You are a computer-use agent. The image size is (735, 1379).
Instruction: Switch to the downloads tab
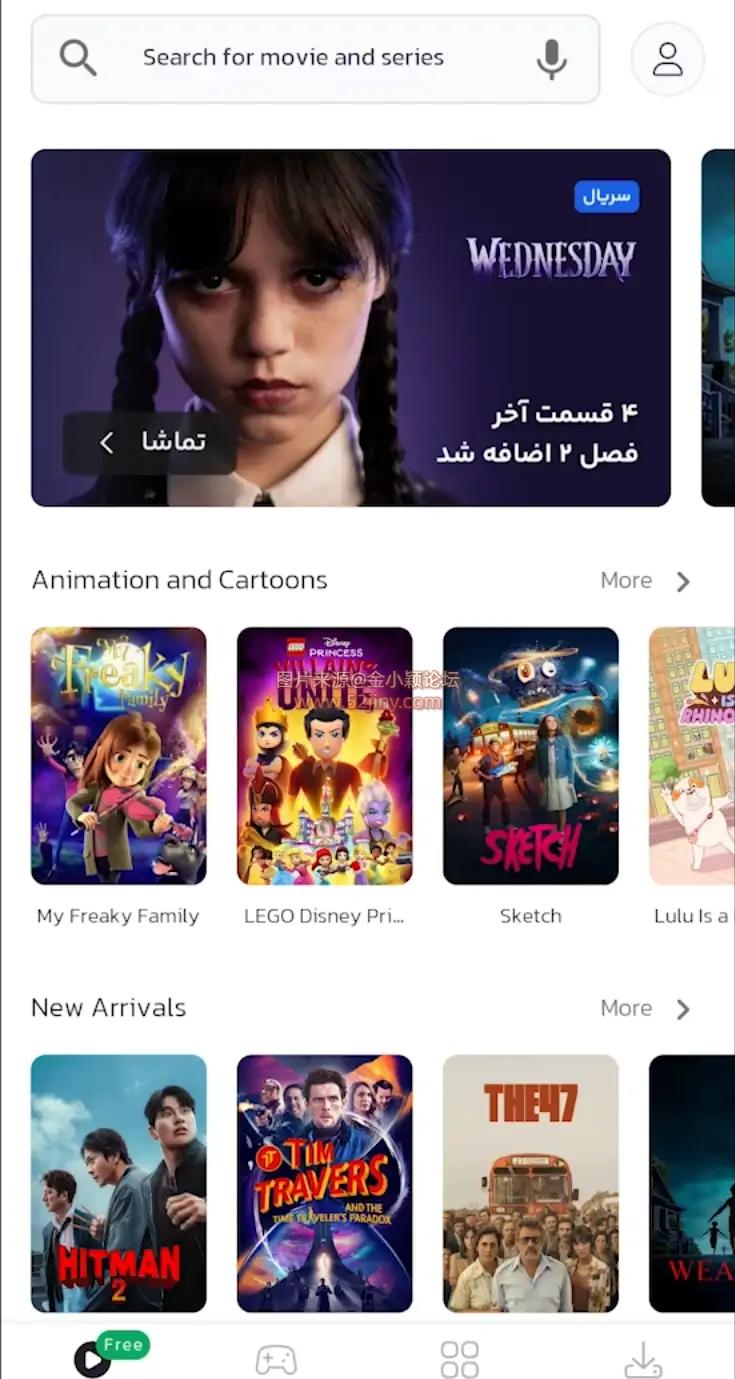click(643, 1359)
